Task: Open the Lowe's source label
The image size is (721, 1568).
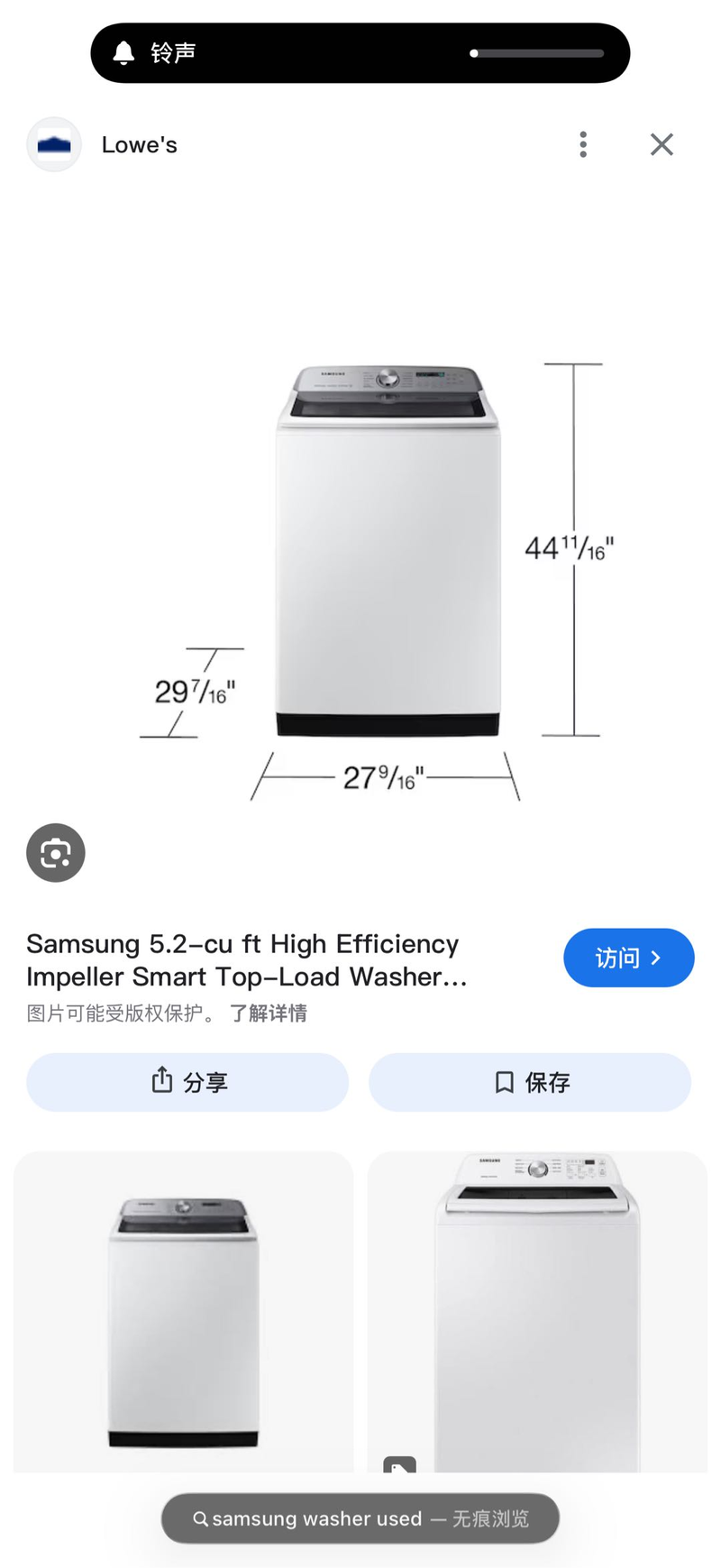Action: coord(139,144)
